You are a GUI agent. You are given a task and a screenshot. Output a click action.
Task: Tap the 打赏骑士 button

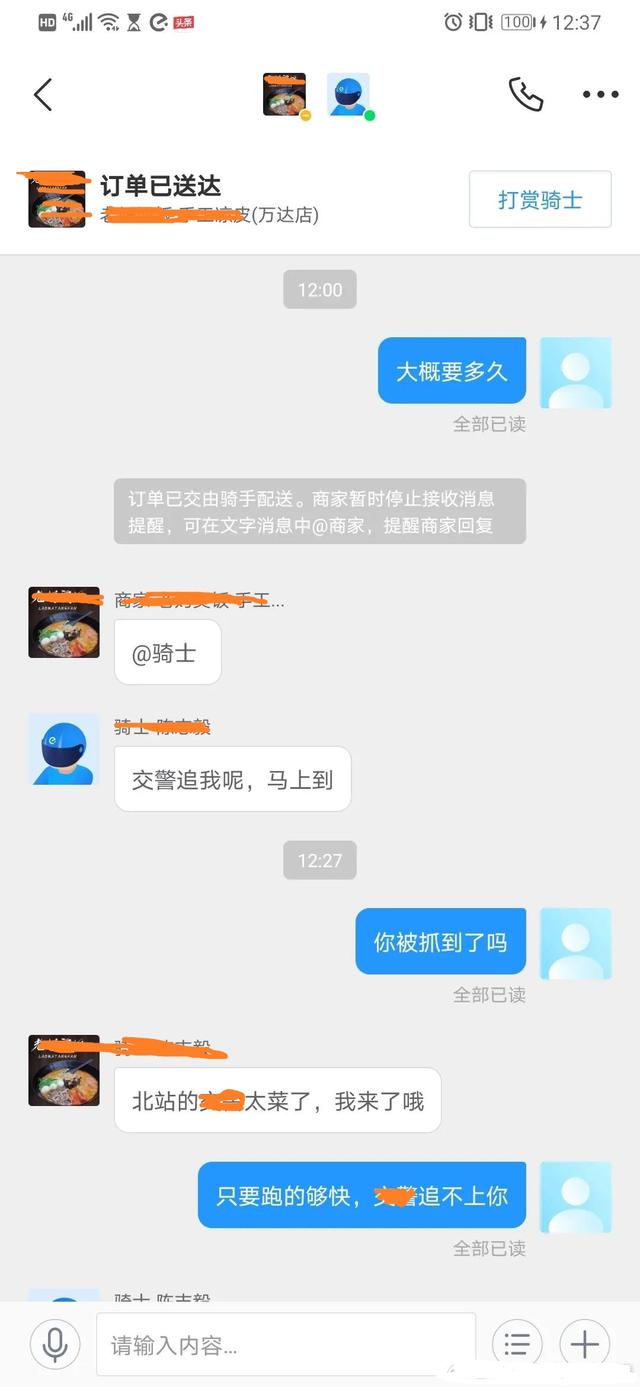(x=540, y=200)
